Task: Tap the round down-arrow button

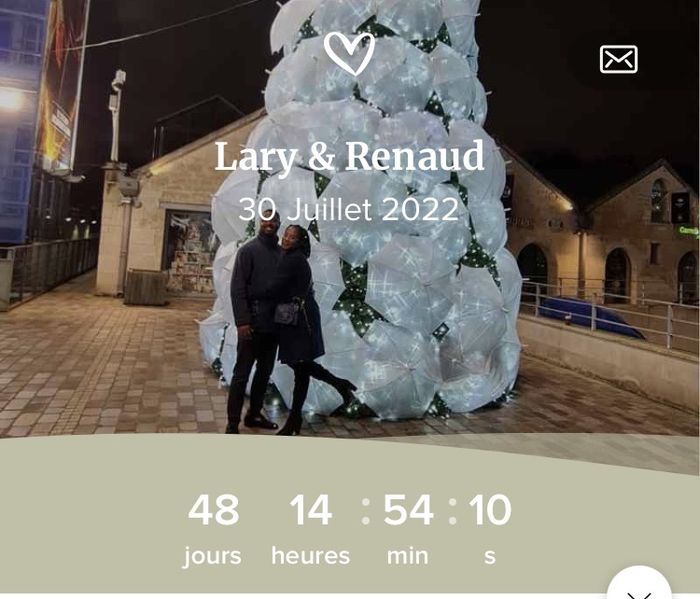Action: [x=639, y=588]
